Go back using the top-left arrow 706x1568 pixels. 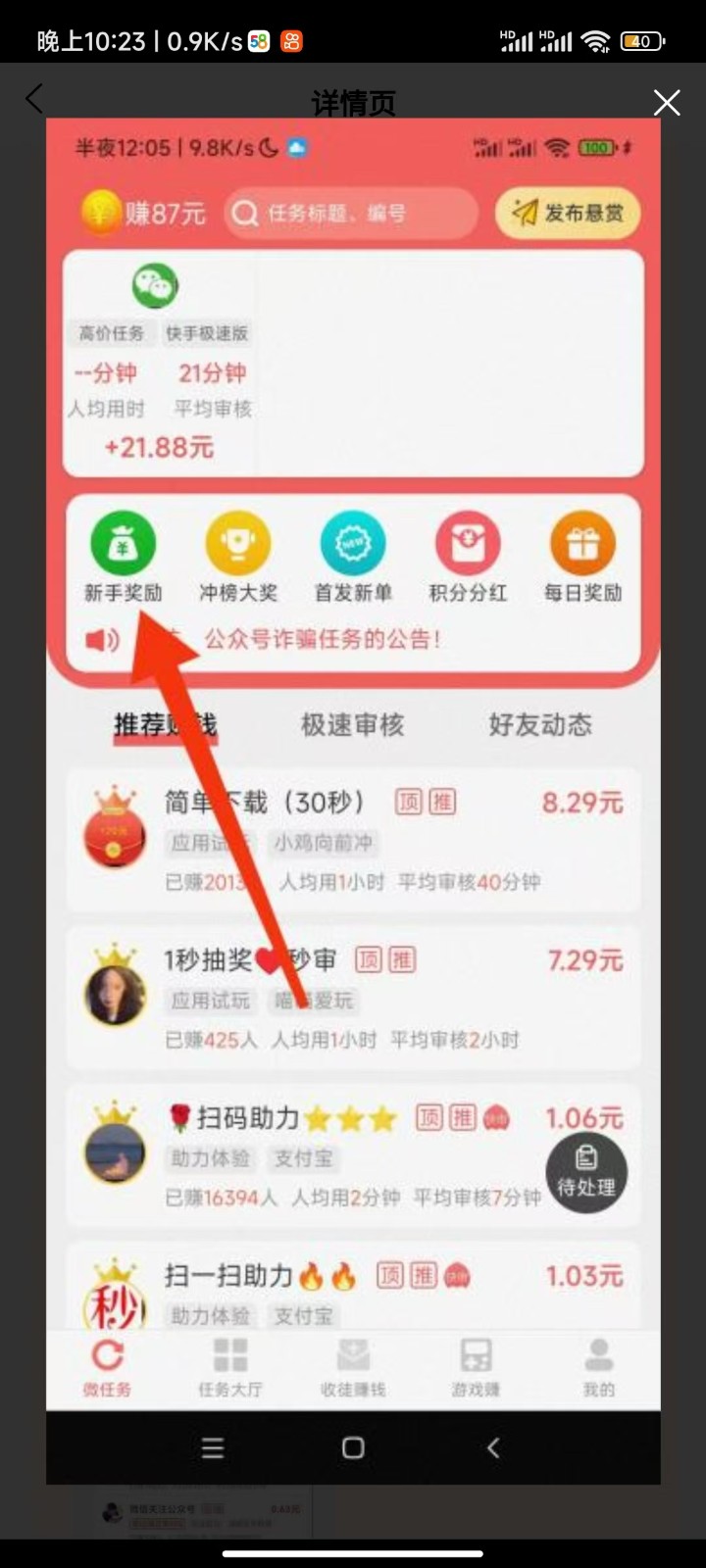tap(34, 98)
